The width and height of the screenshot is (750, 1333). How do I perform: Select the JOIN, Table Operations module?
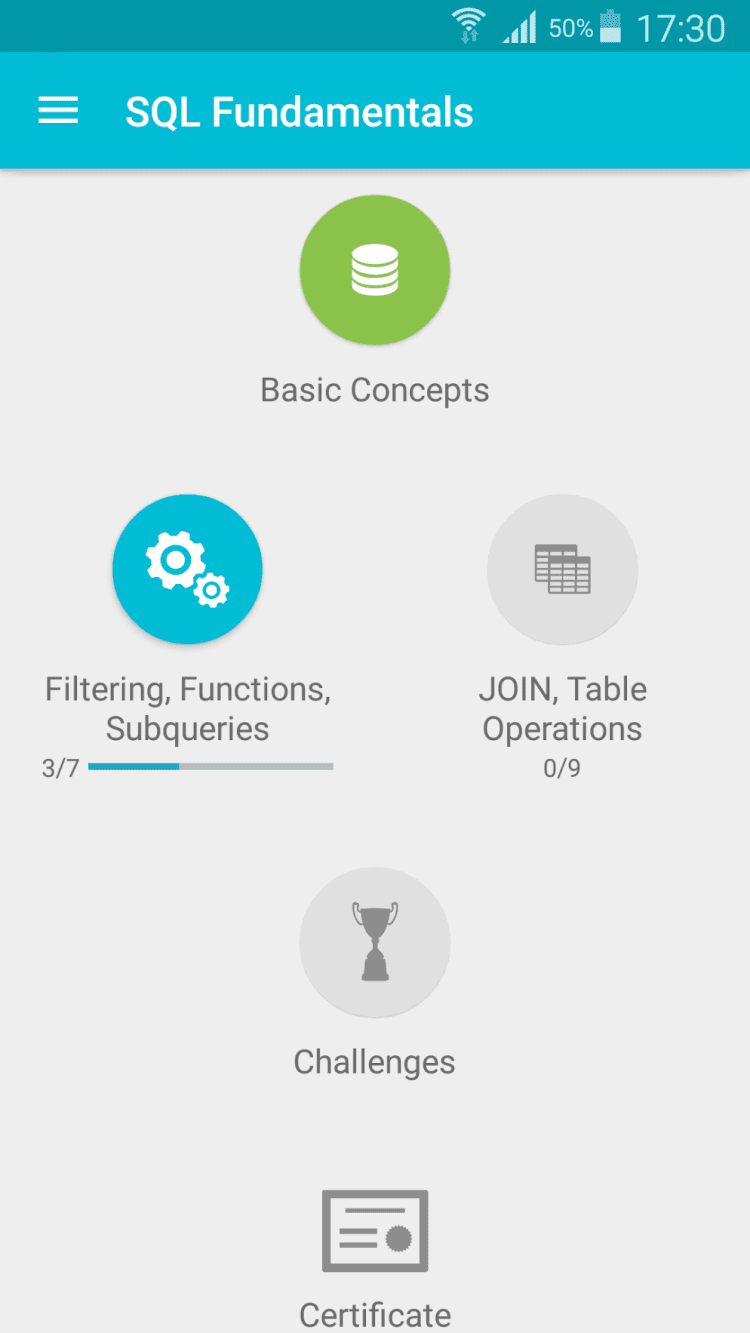[562, 569]
